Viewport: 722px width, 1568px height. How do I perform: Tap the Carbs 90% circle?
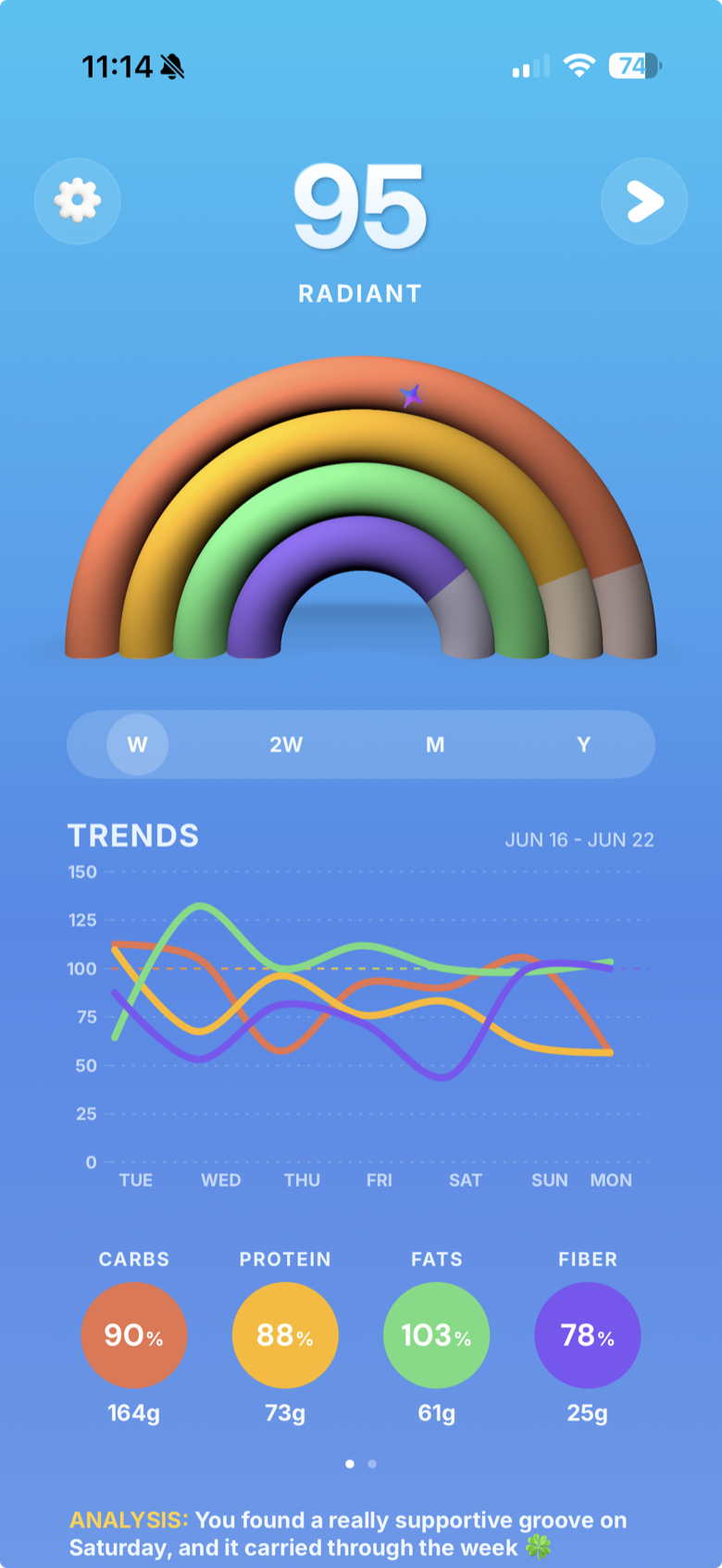(x=134, y=1335)
